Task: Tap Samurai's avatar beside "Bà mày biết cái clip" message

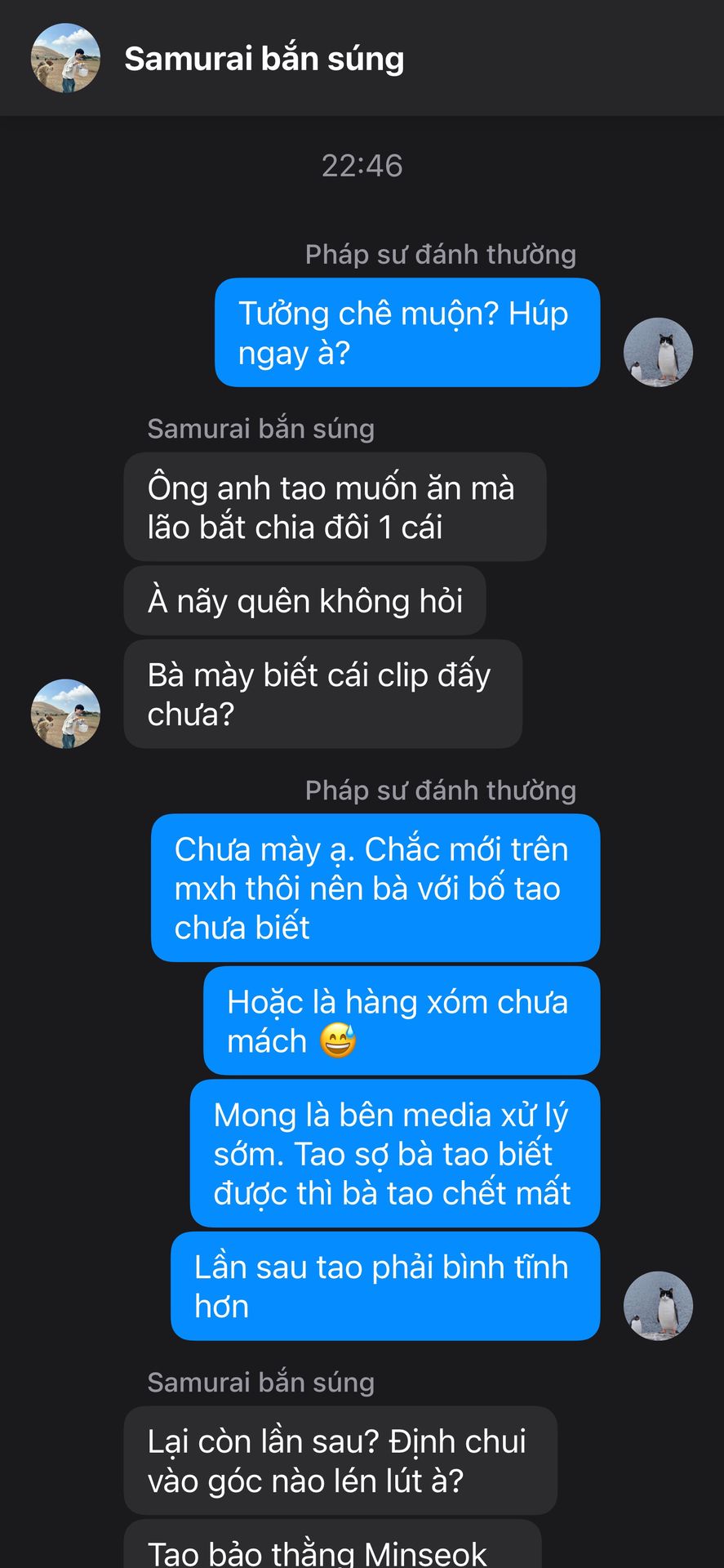Action: point(65,714)
